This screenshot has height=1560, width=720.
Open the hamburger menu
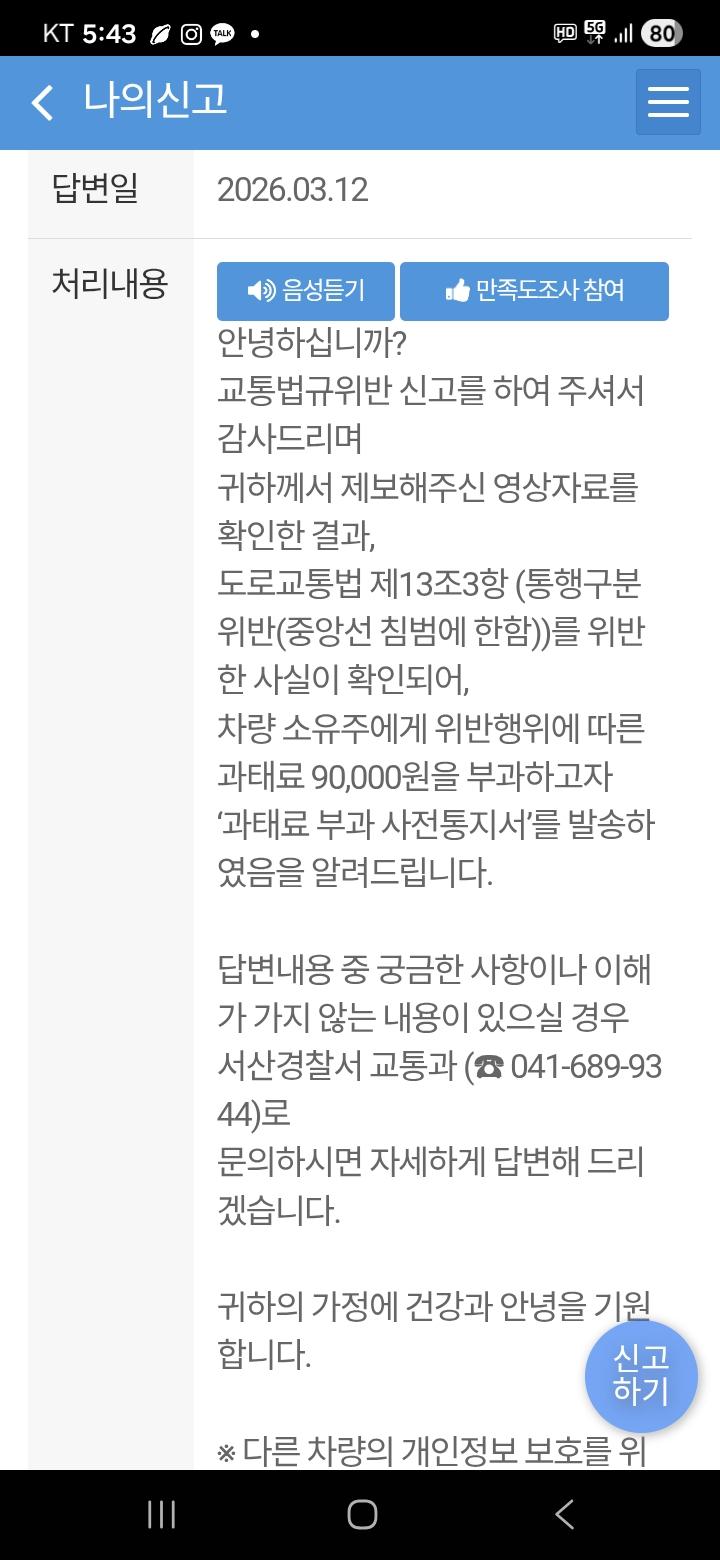(668, 102)
